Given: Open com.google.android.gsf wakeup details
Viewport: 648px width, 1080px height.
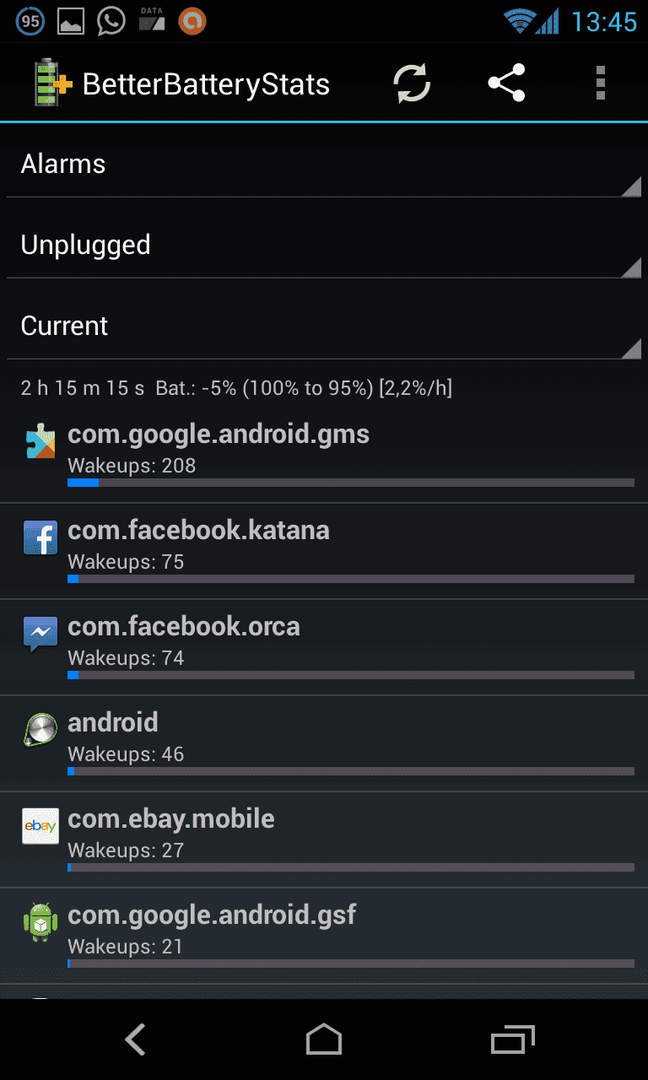Looking at the screenshot, I should (324, 936).
